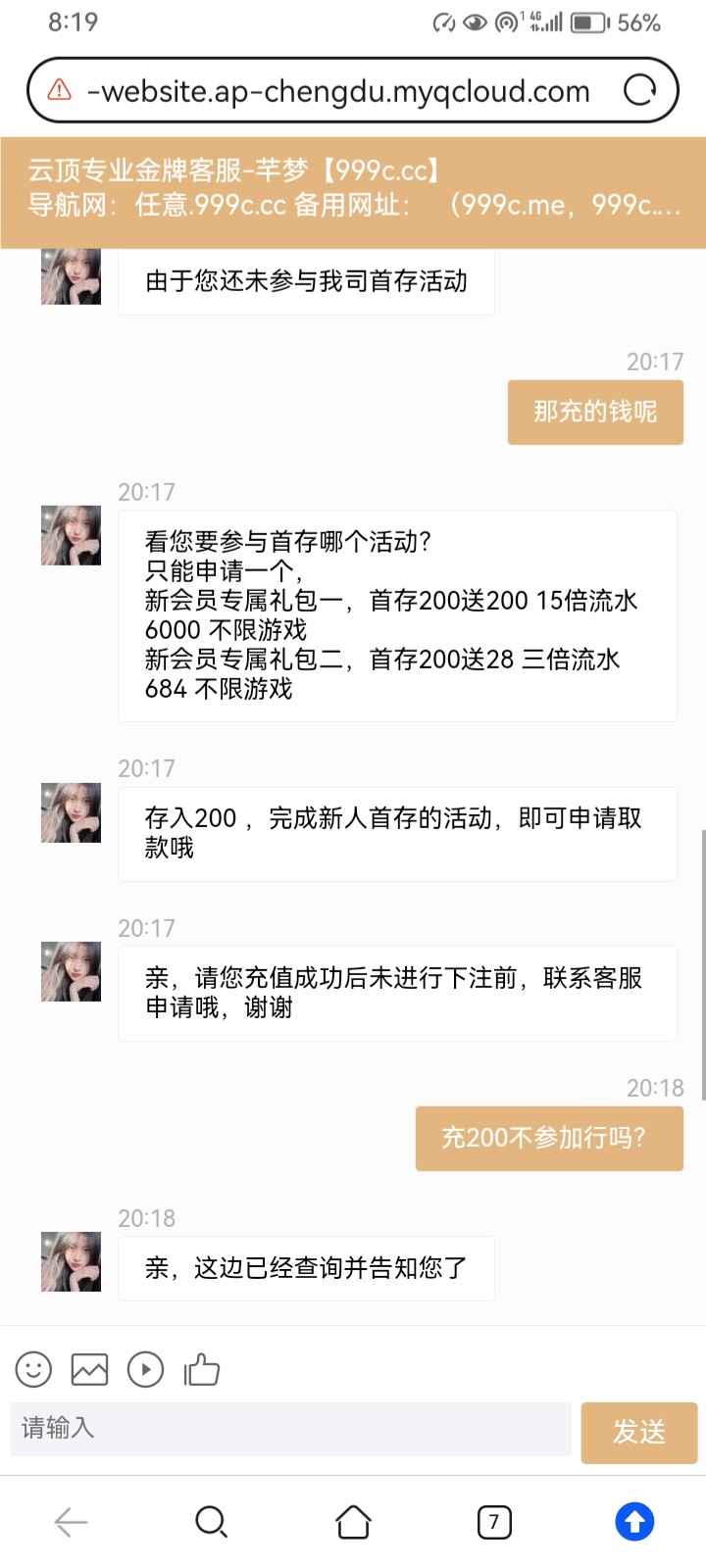Tap the browser address bar URL
Screen dimensions: 706x1568
(338, 91)
